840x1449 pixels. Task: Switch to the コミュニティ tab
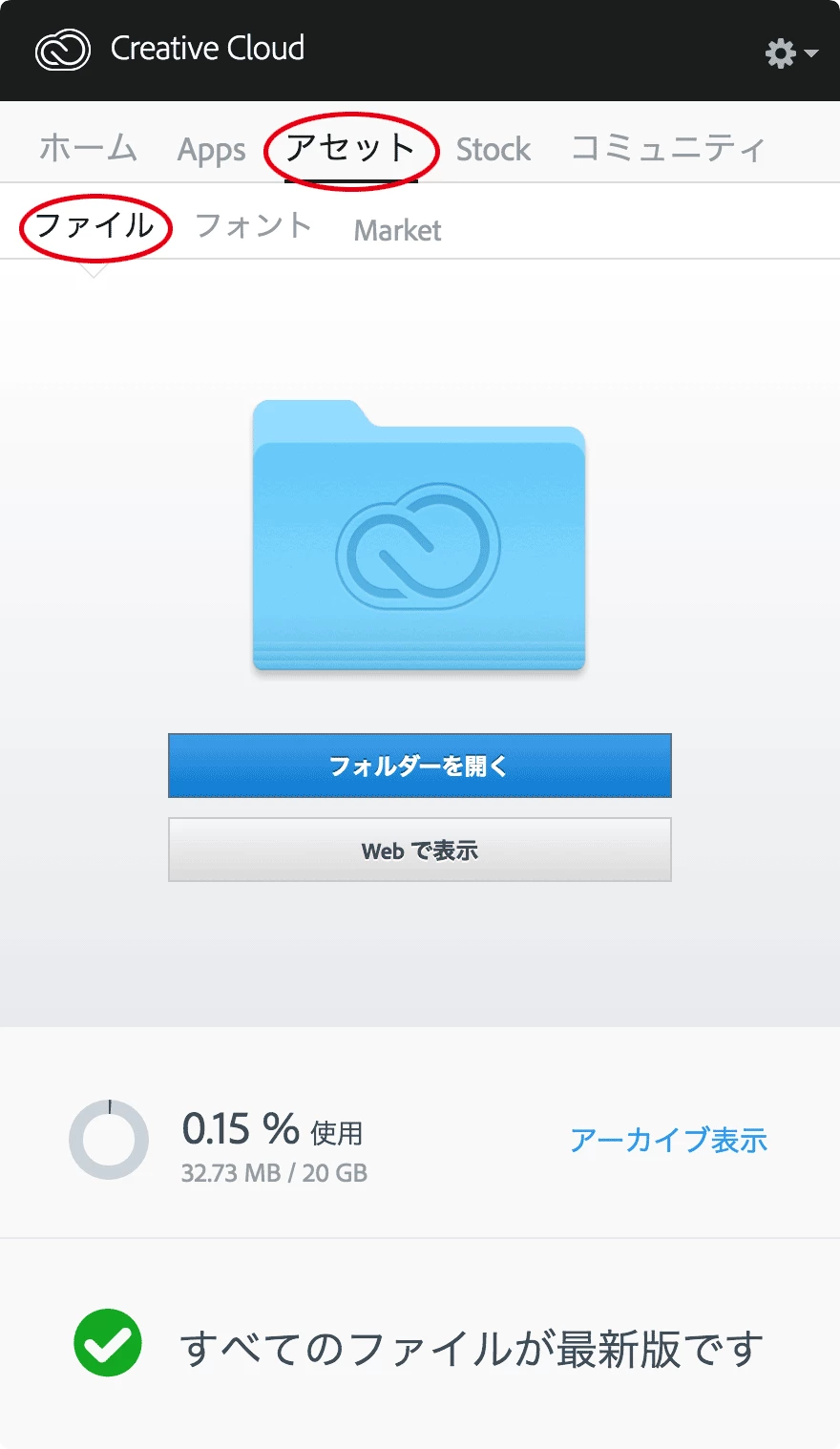668,149
